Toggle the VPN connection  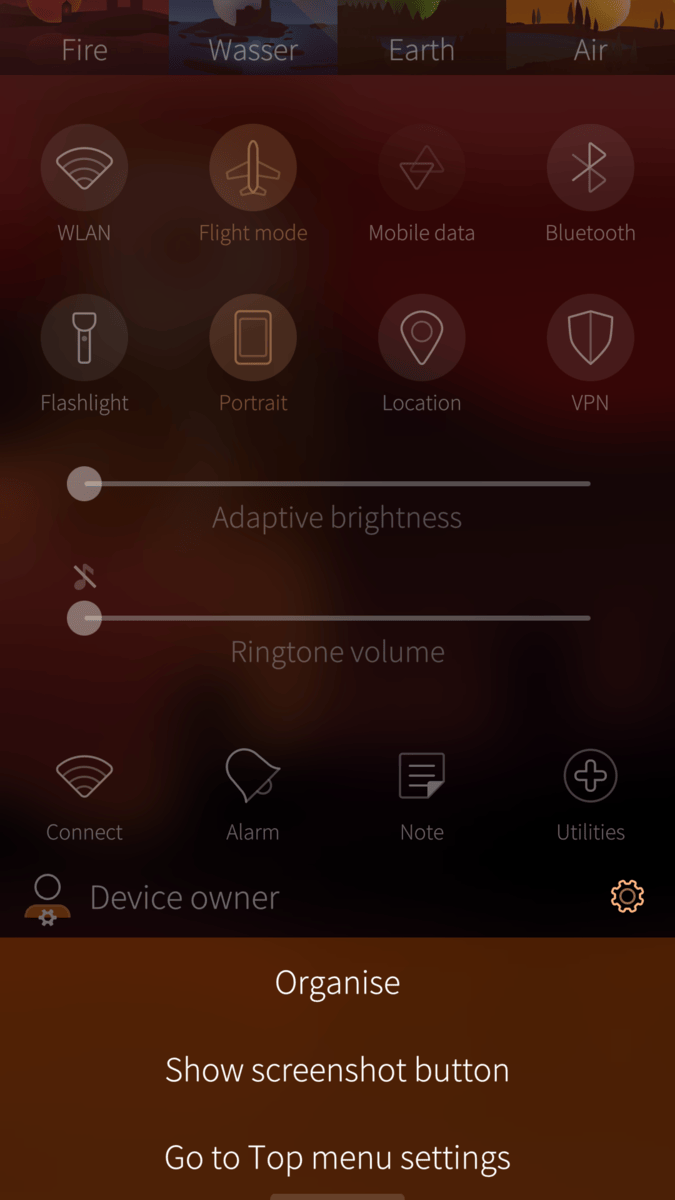[590, 338]
